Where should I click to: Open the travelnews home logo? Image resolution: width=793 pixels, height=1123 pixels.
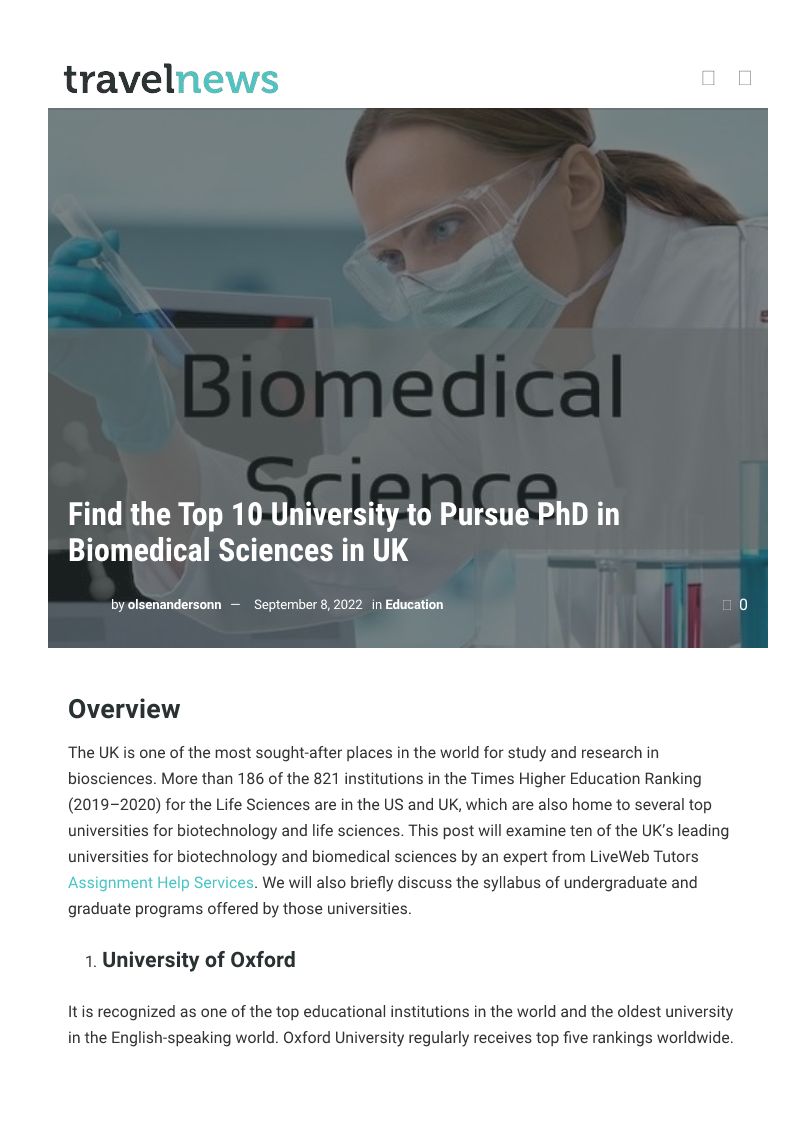[x=170, y=79]
